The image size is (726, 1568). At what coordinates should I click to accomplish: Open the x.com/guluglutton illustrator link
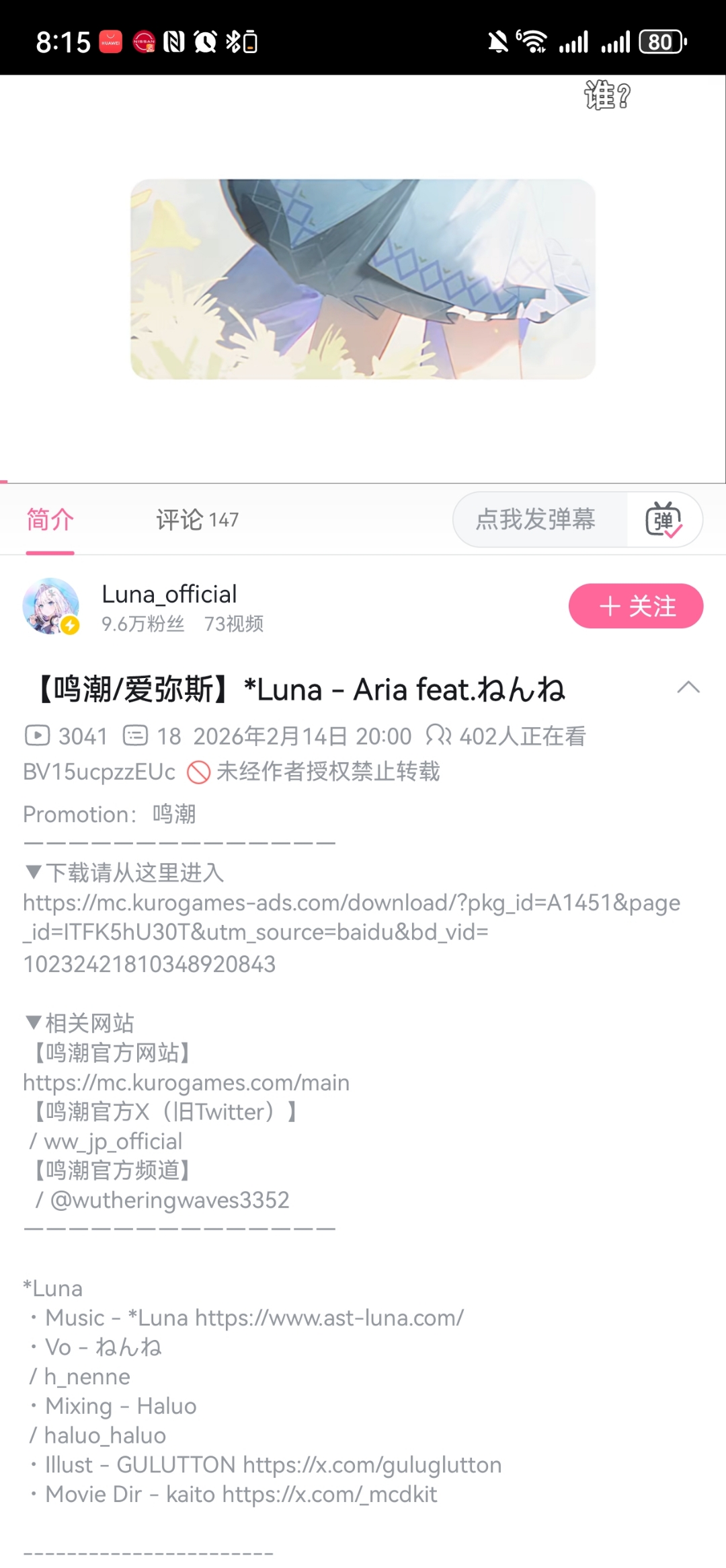point(372,1464)
